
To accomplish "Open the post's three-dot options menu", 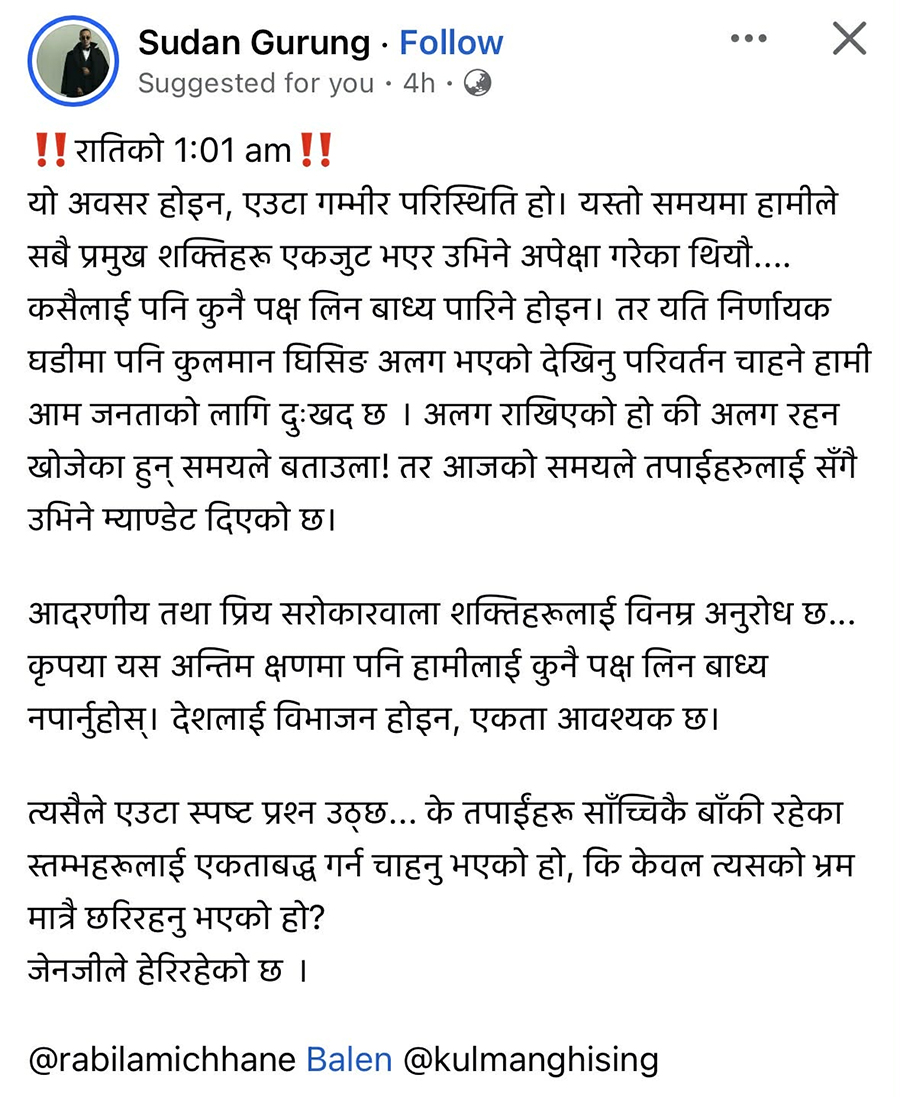I will [x=748, y=40].
